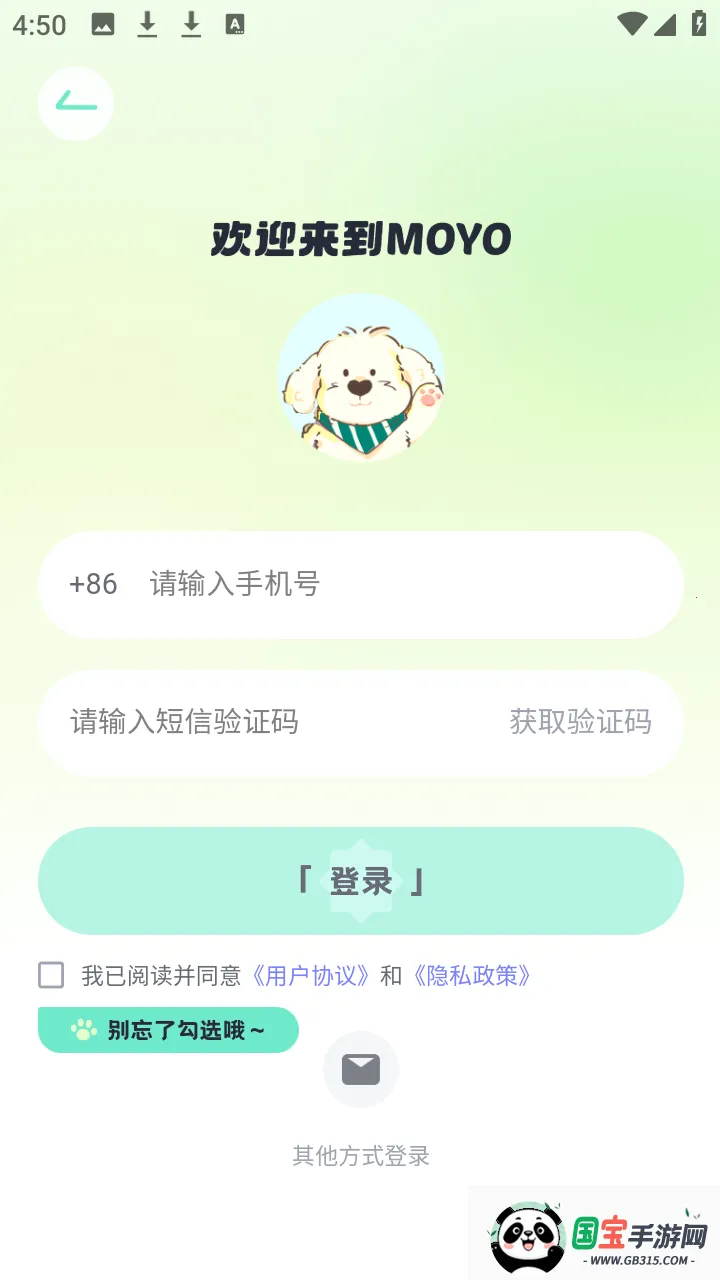
Task: Tap the puppy avatar image
Action: tap(361, 378)
